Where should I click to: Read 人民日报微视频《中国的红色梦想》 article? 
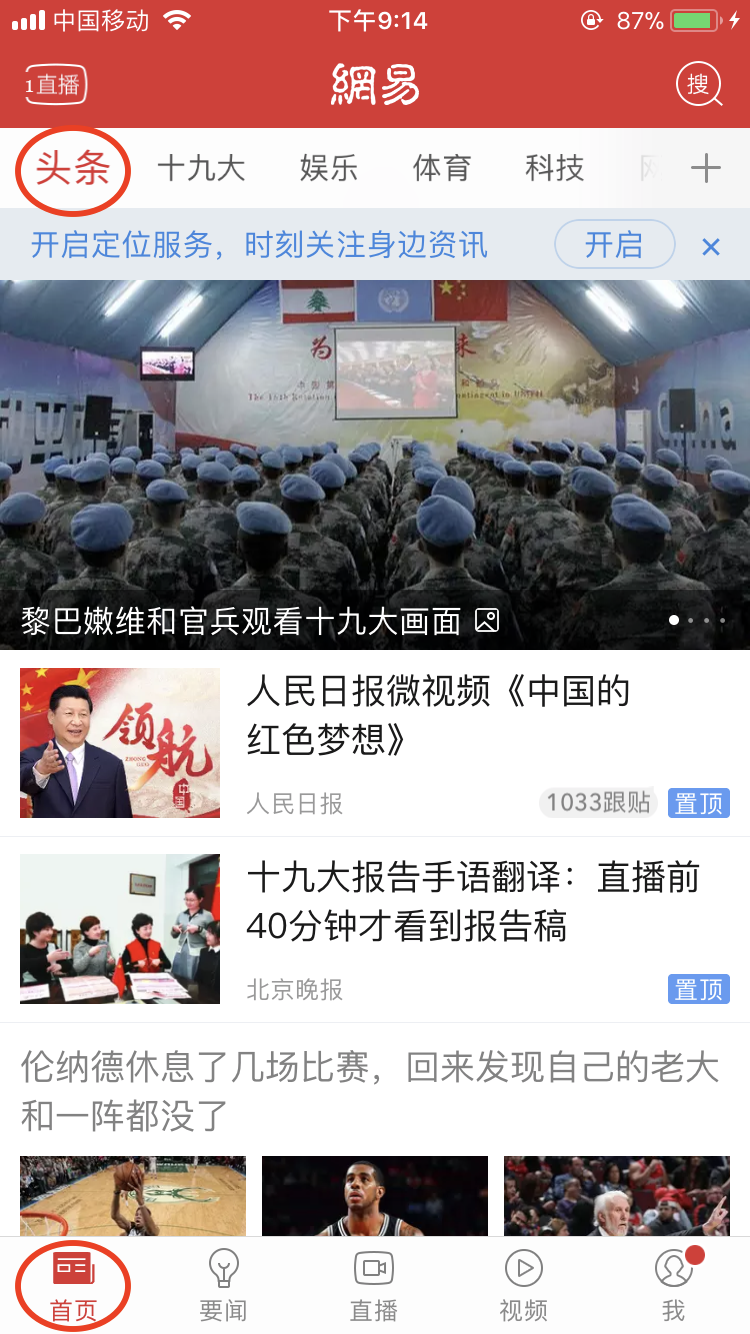click(438, 716)
